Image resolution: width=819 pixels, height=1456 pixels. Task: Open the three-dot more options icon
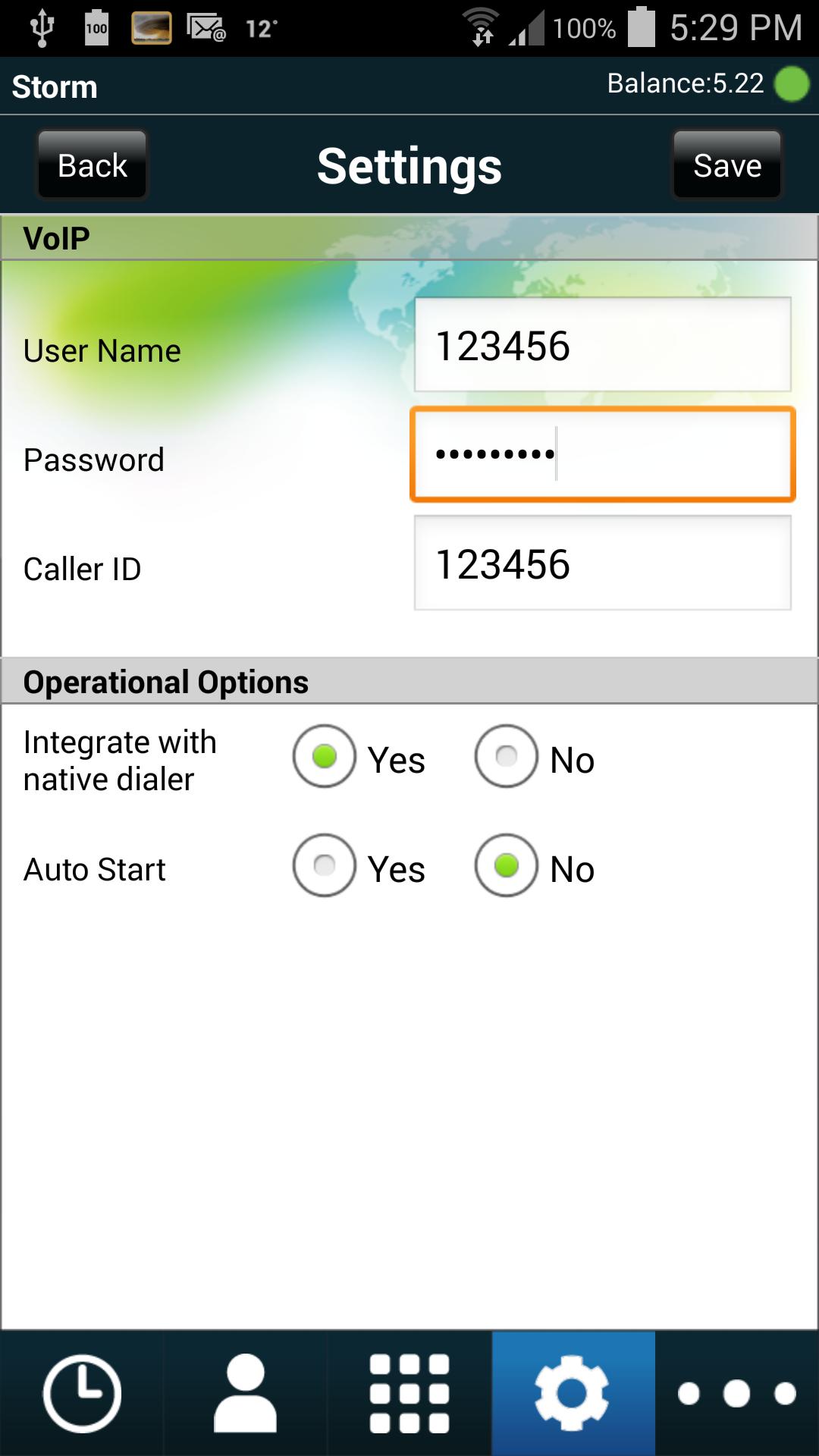[x=736, y=1392]
